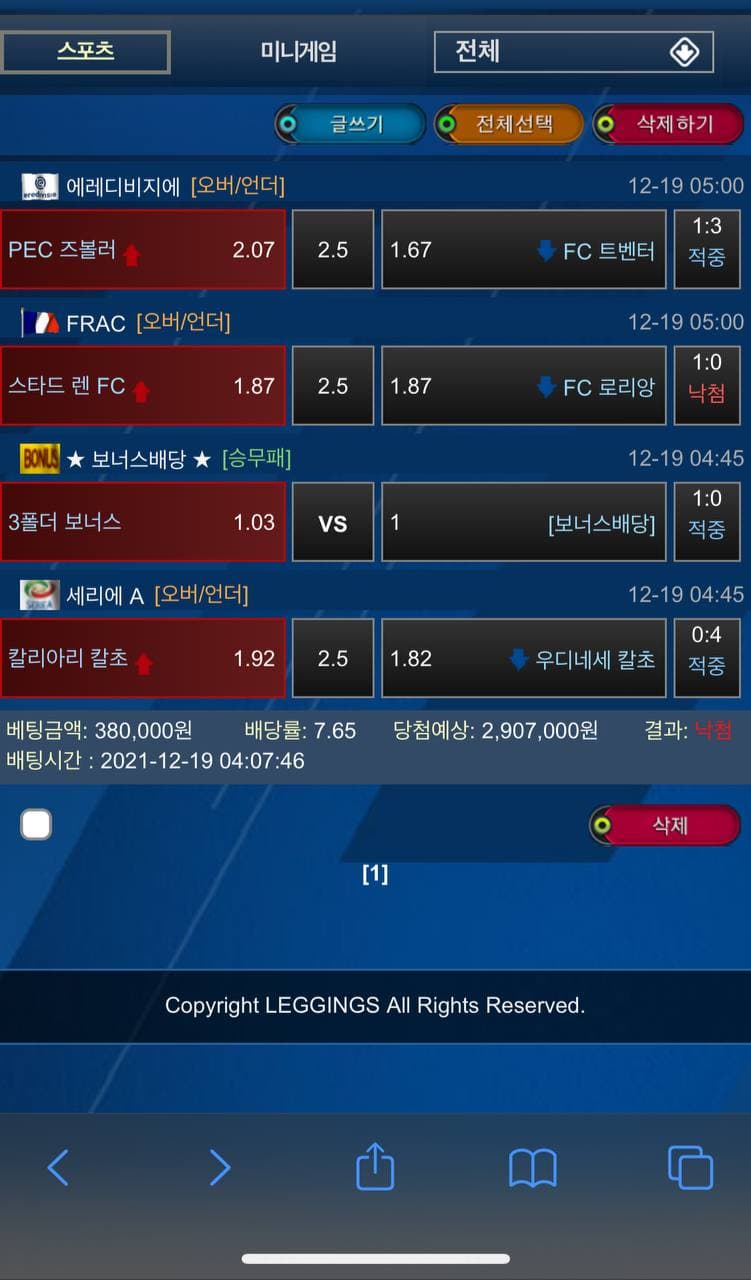This screenshot has width=751, height=1280.
Task: Share this page
Action: (375, 1167)
